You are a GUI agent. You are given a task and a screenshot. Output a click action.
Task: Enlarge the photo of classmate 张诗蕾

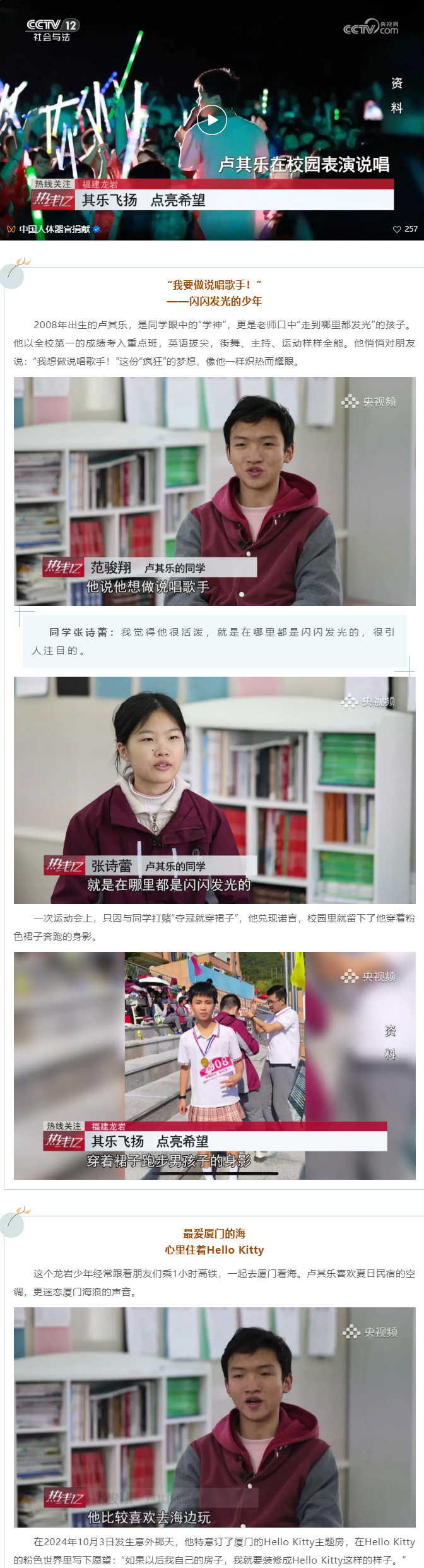click(215, 790)
